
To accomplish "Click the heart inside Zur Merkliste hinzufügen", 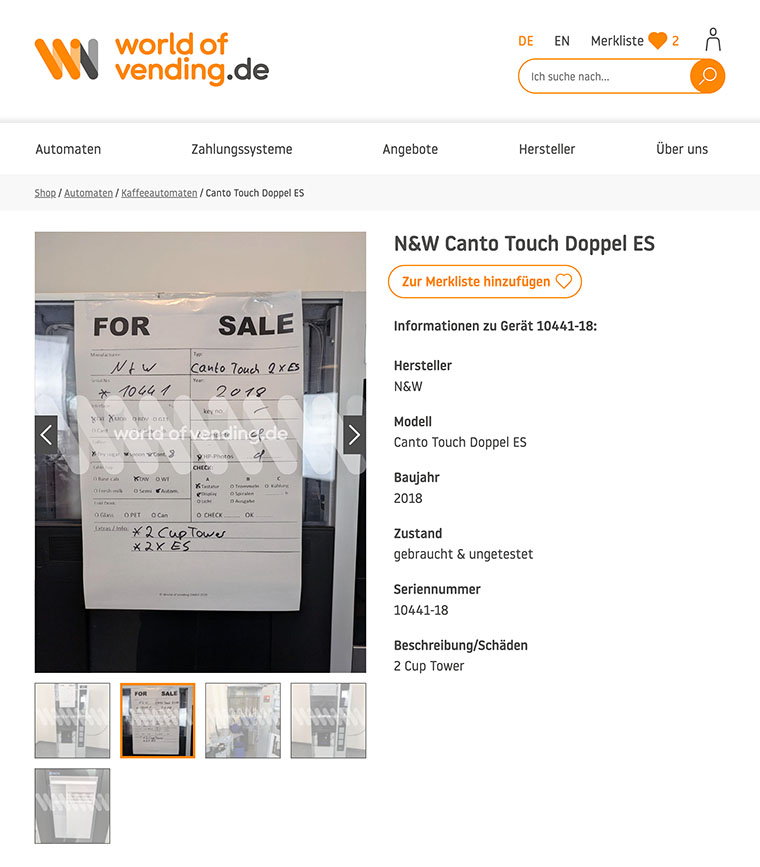I will coord(565,281).
